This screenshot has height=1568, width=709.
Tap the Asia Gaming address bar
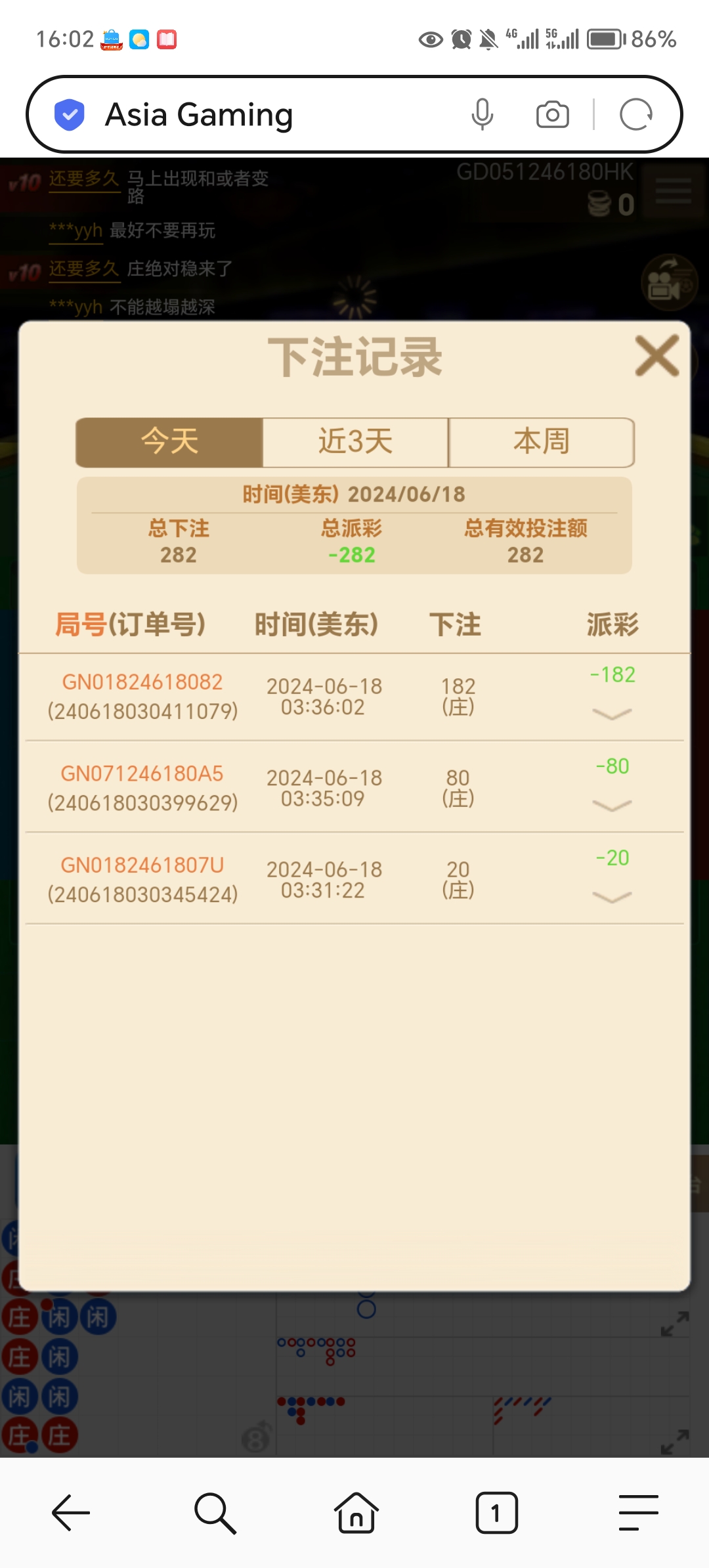click(263, 115)
